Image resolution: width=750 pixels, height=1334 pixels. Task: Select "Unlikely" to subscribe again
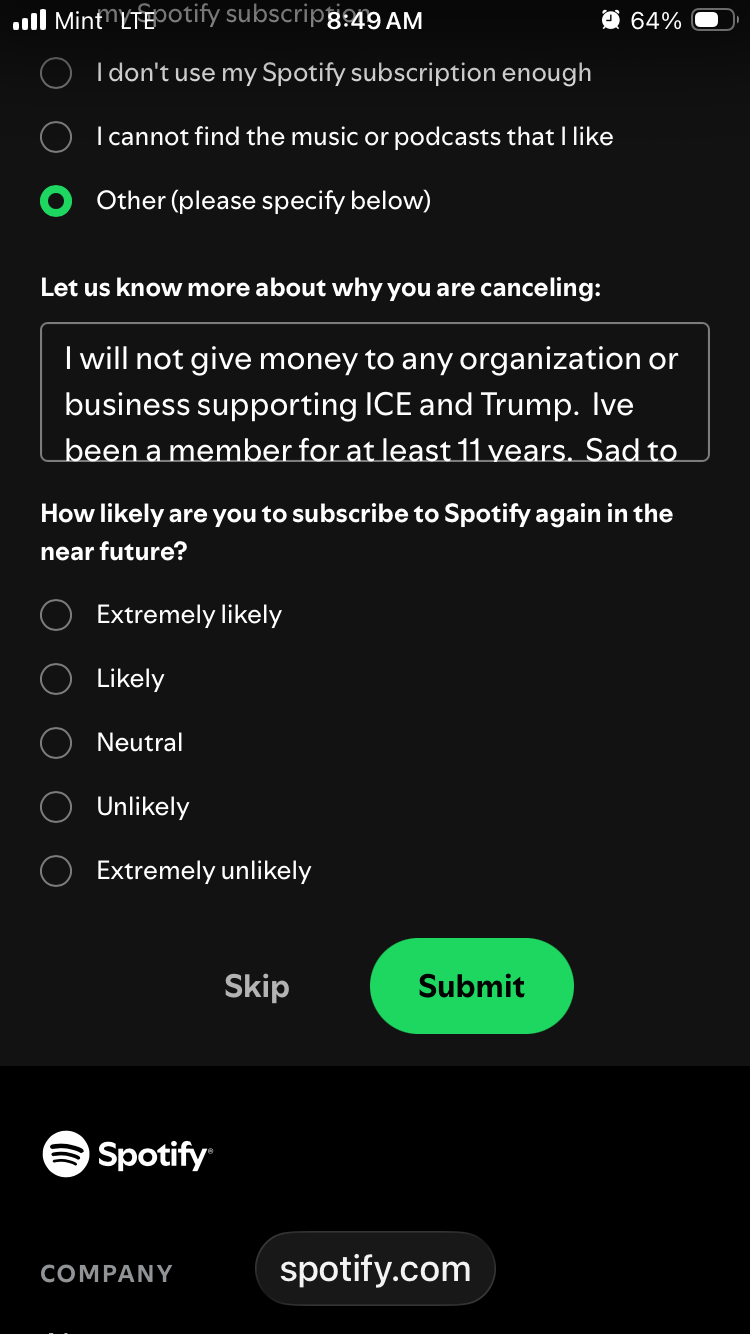pos(56,807)
